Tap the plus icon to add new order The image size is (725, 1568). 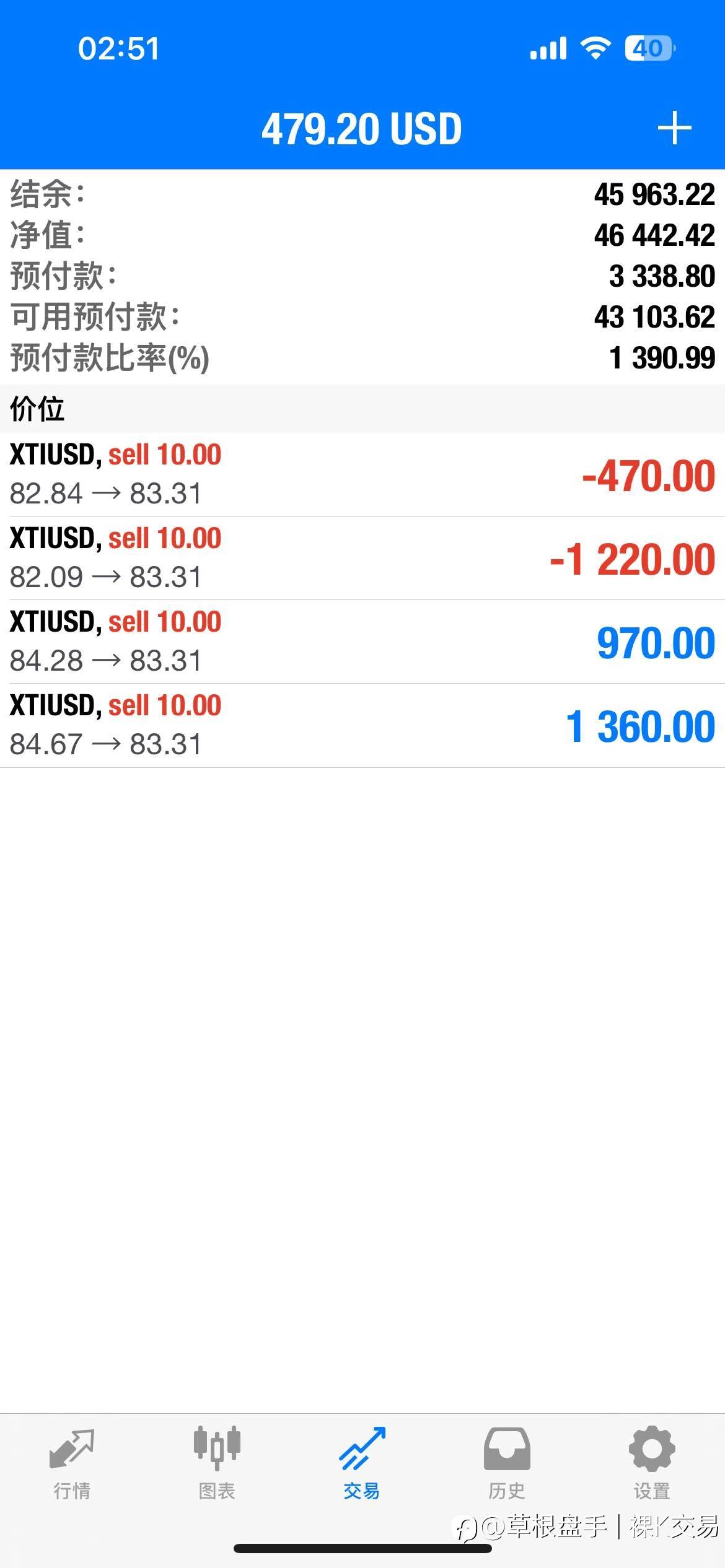(x=674, y=128)
